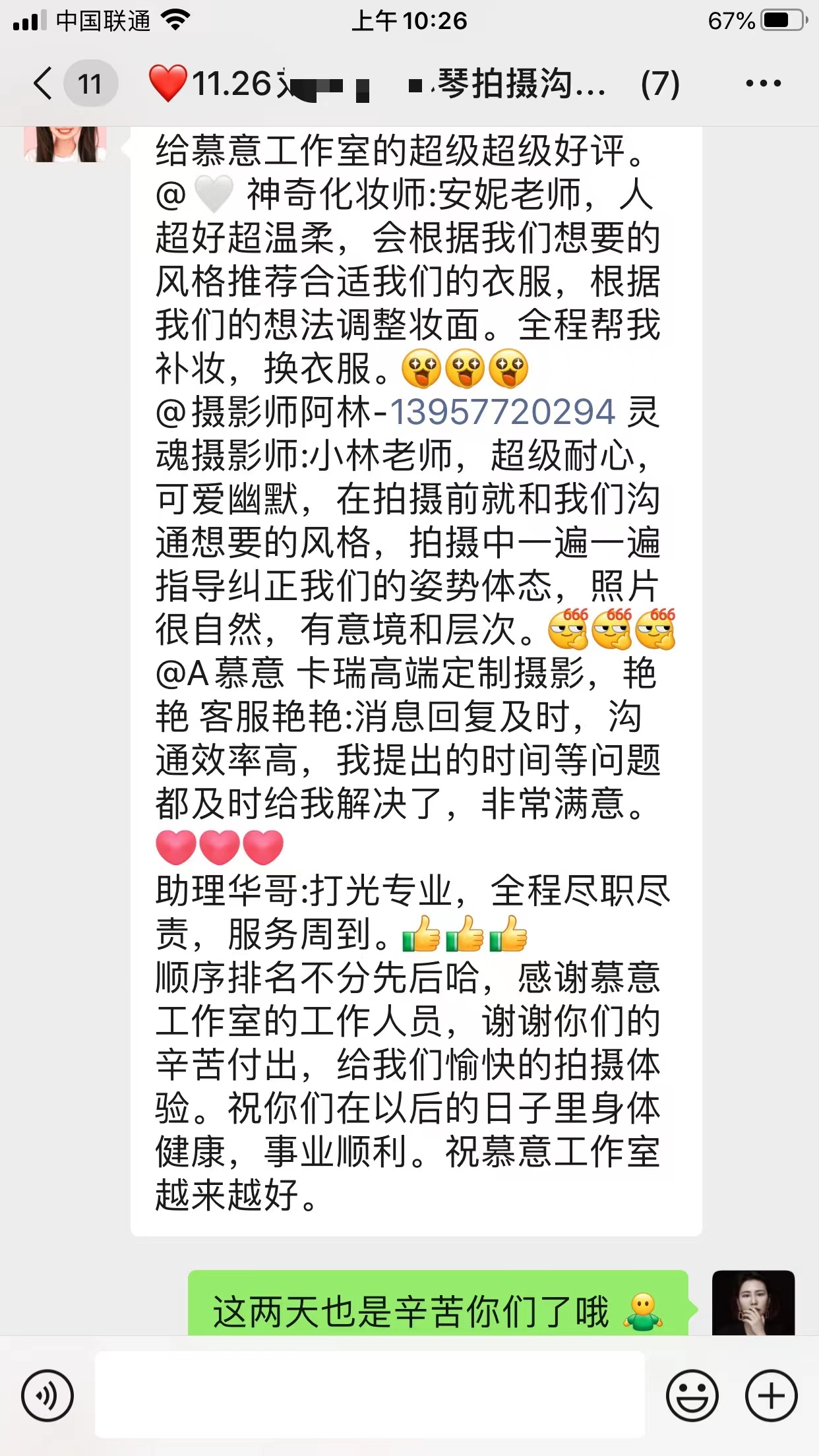The height and width of the screenshot is (1456, 819).
Task: Open the plus attachments menu
Action: coord(771,1395)
